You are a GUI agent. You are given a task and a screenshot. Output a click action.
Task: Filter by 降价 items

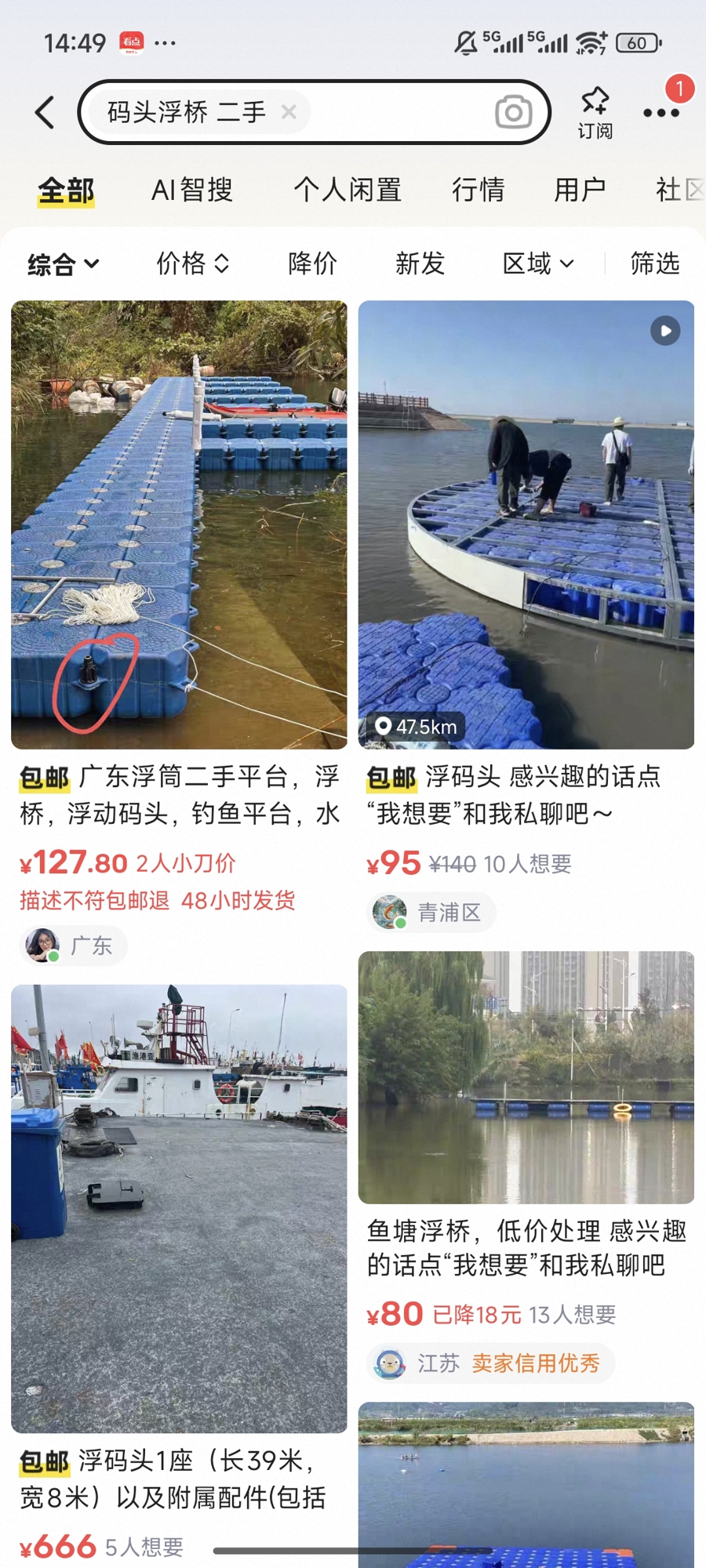(x=312, y=264)
